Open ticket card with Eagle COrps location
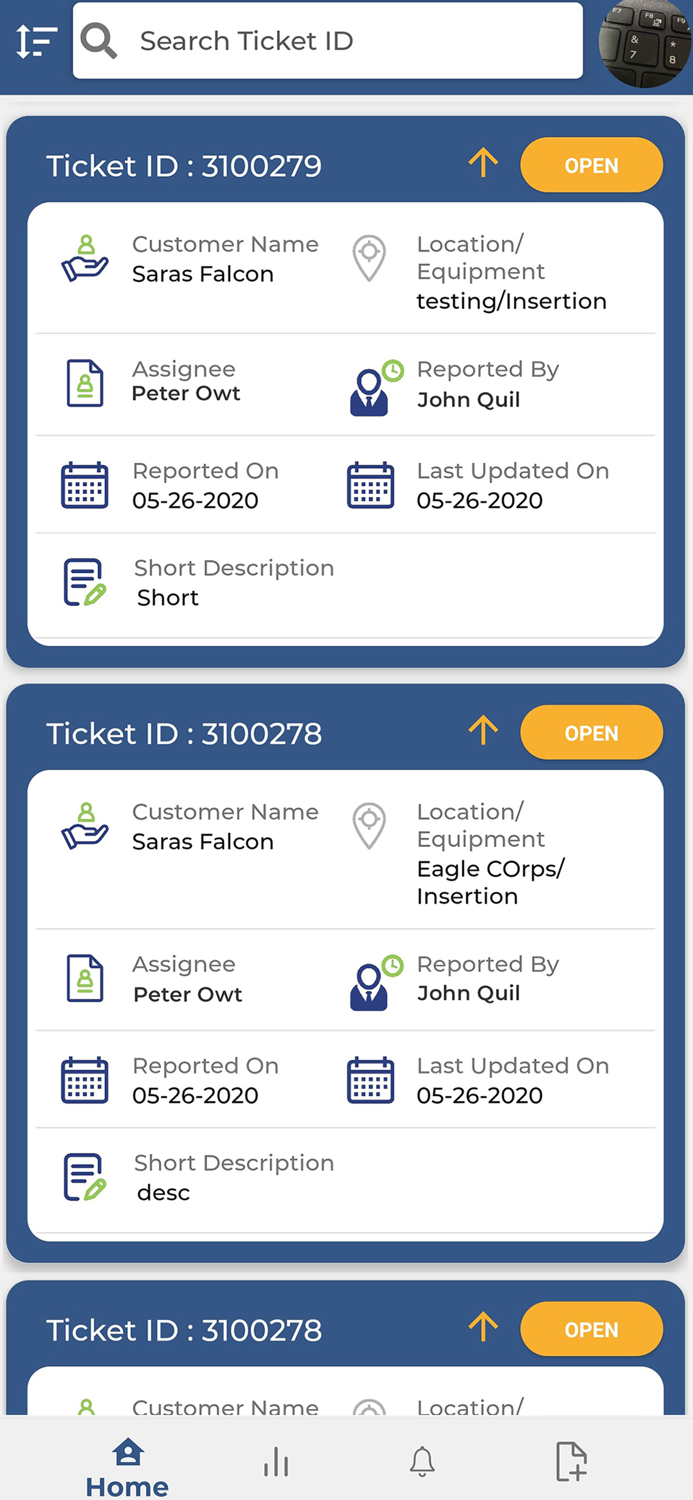This screenshot has width=693, height=1500. point(345,973)
